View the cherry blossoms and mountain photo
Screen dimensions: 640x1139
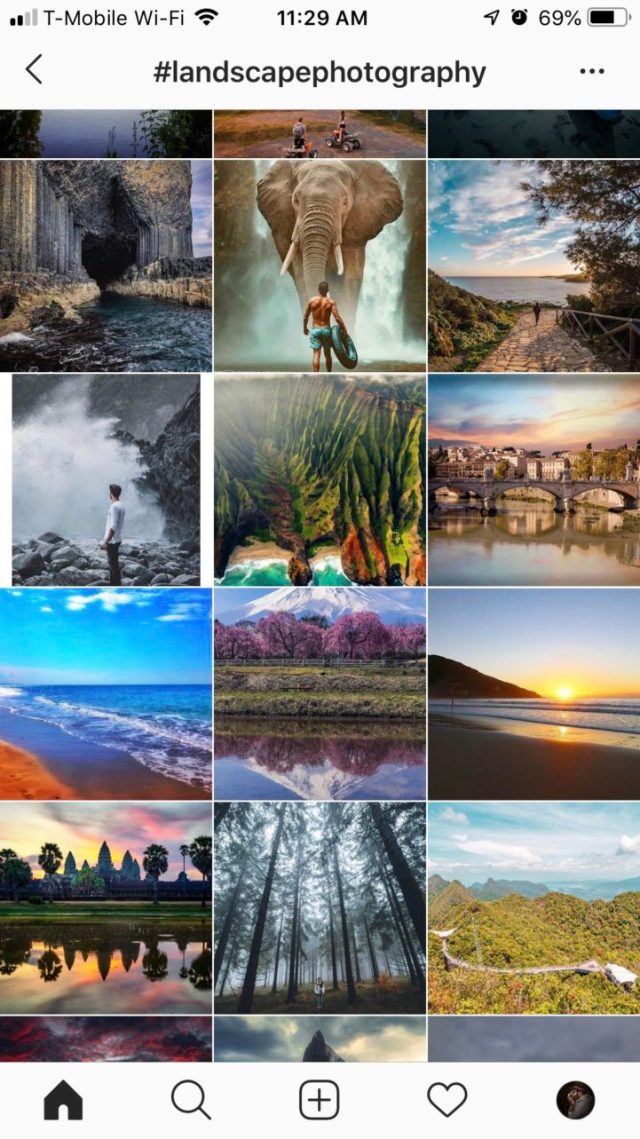[319, 694]
